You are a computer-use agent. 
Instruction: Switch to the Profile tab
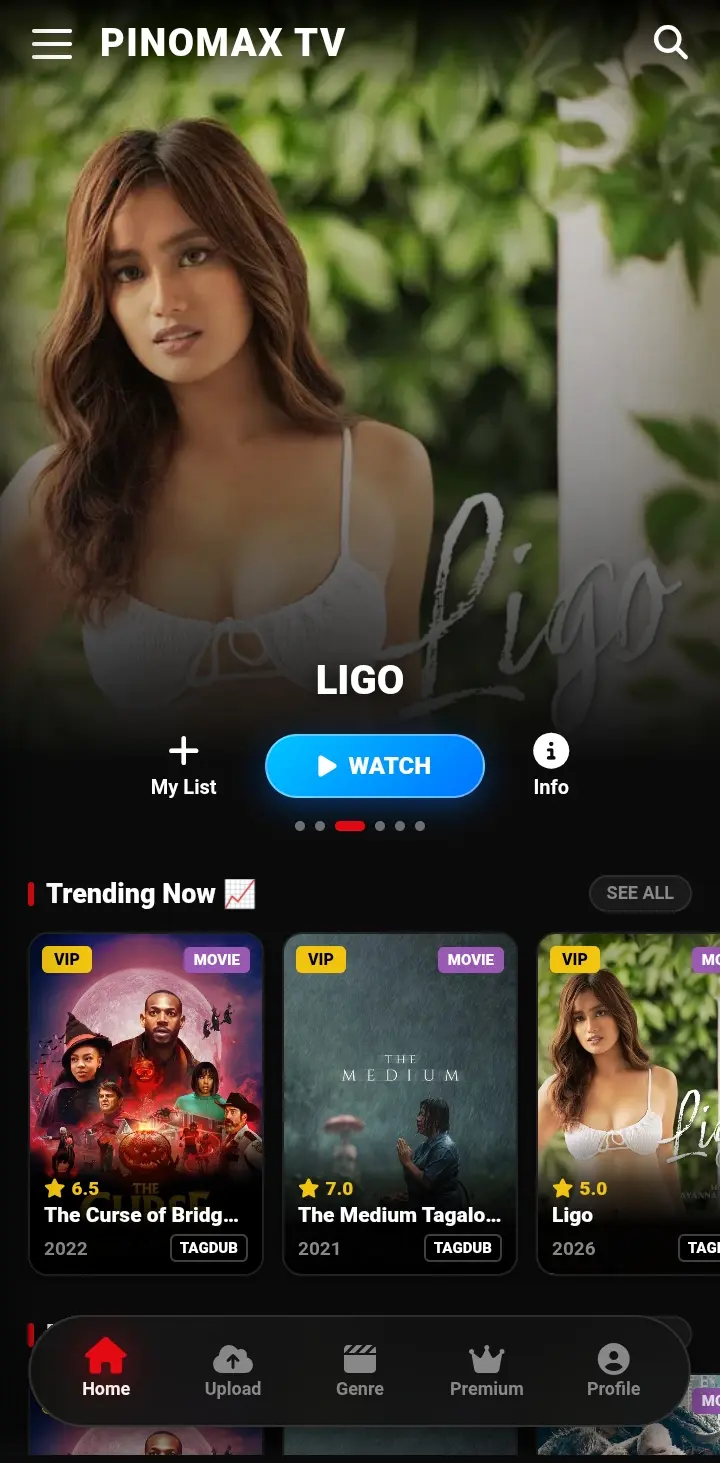[x=613, y=1371]
